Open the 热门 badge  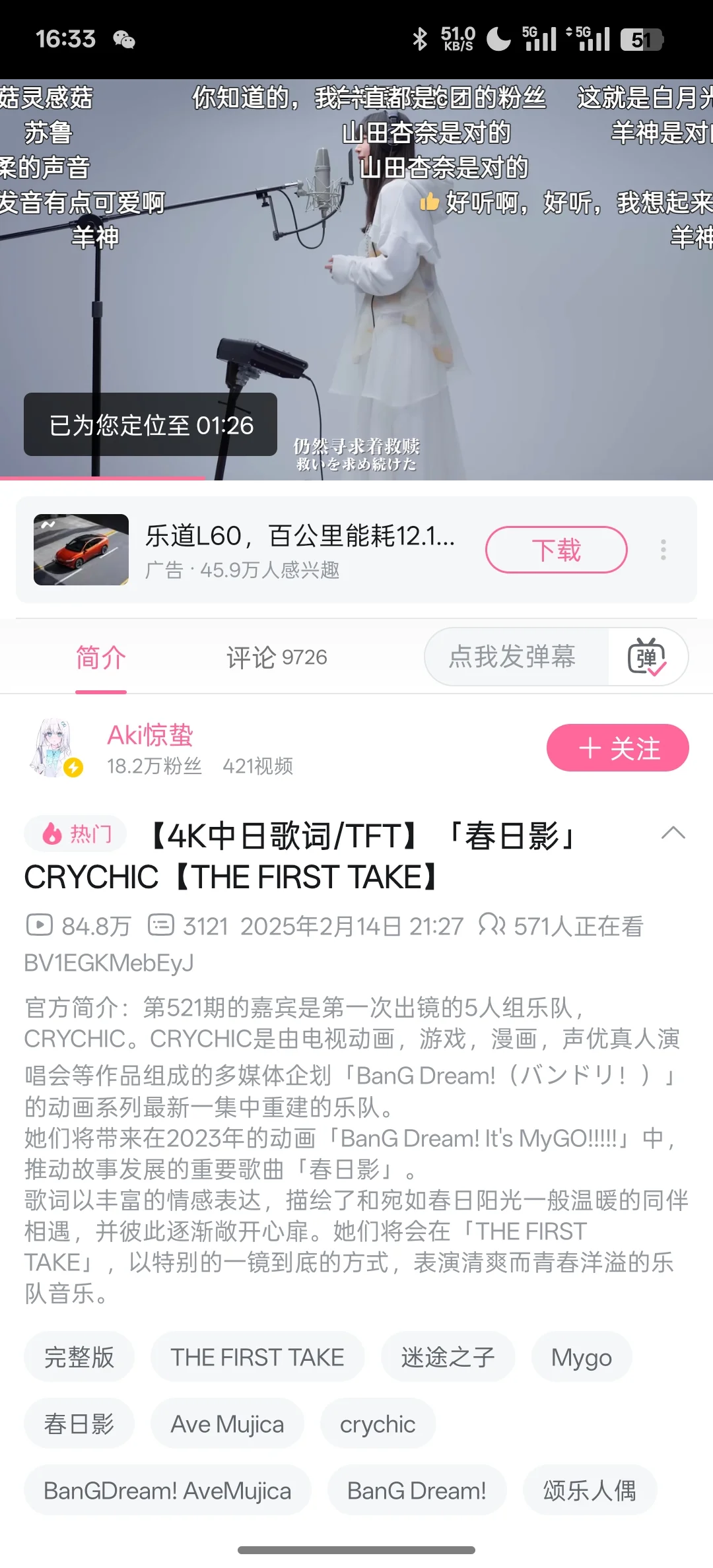(x=77, y=834)
